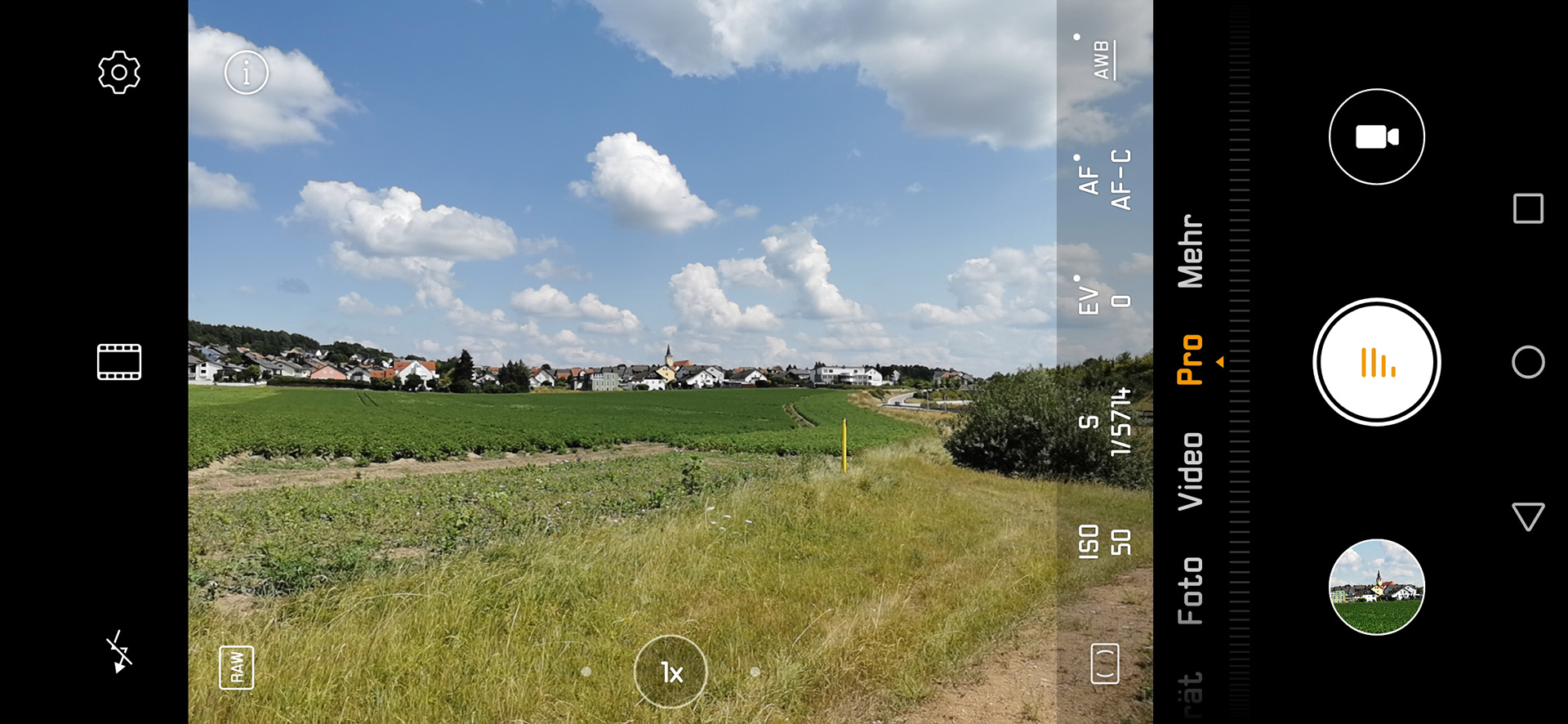Open camera settings gear
The image size is (1568, 724).
(119, 73)
